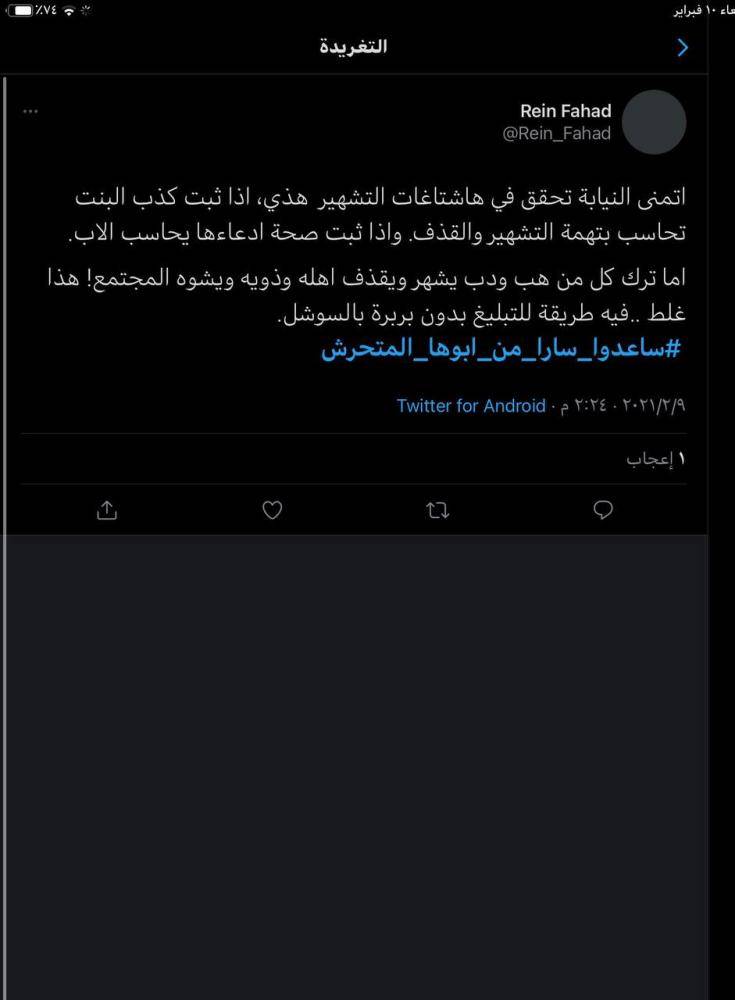735x1000 pixels.
Task: Open the Twitter for Android source link
Action: tap(471, 406)
